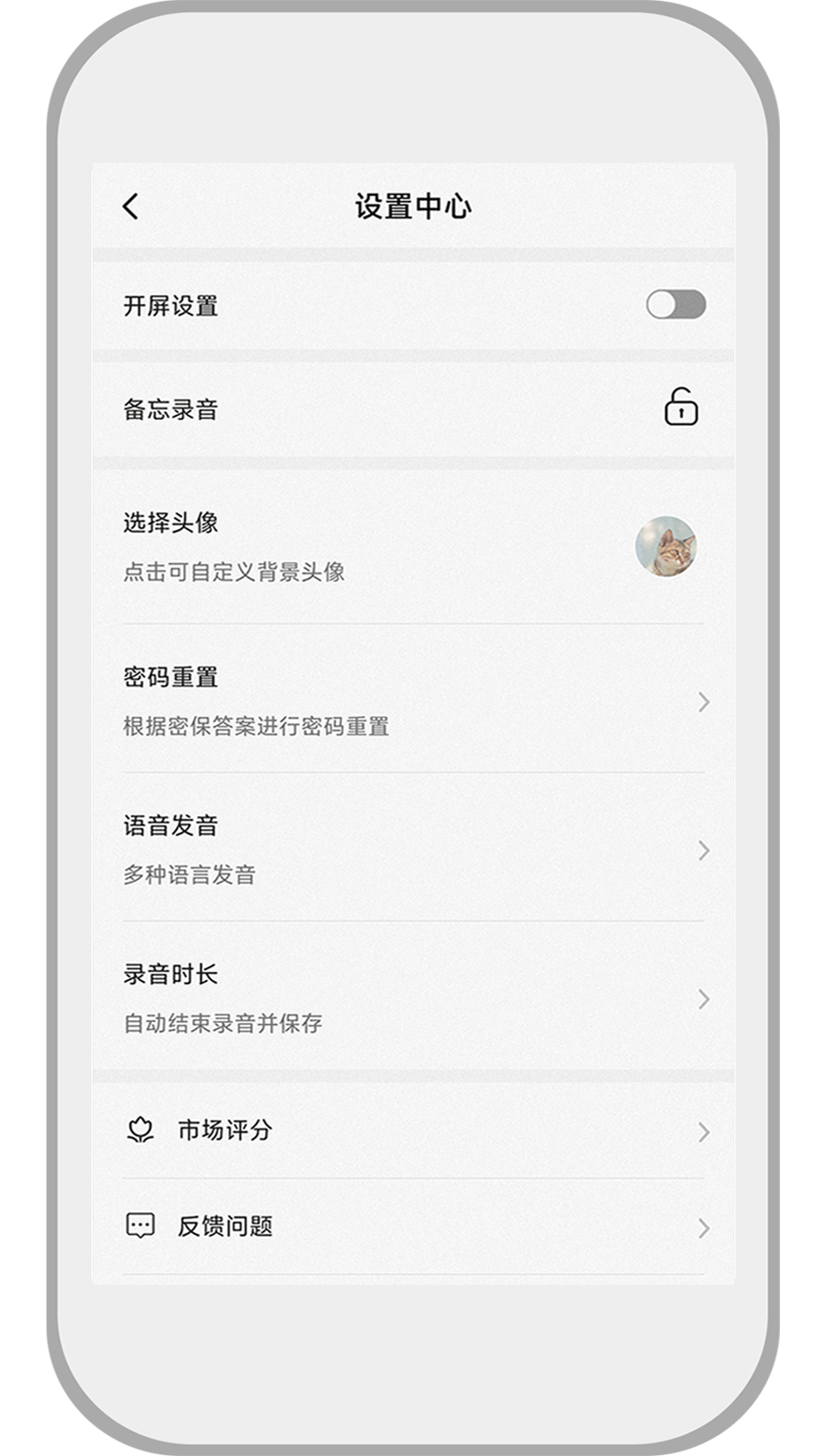Viewport: 819px width, 1456px height.
Task: Click the 根据密保答案进行密码重置 subtitle
Action: click(x=257, y=726)
